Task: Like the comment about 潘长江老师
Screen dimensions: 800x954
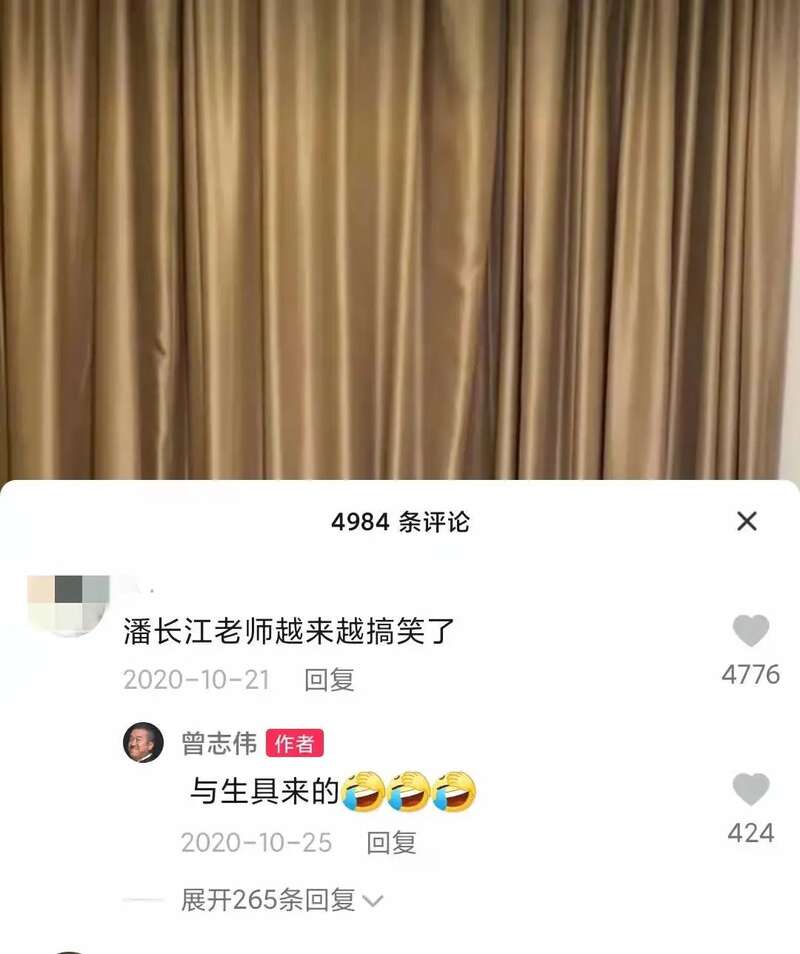Action: point(750,631)
